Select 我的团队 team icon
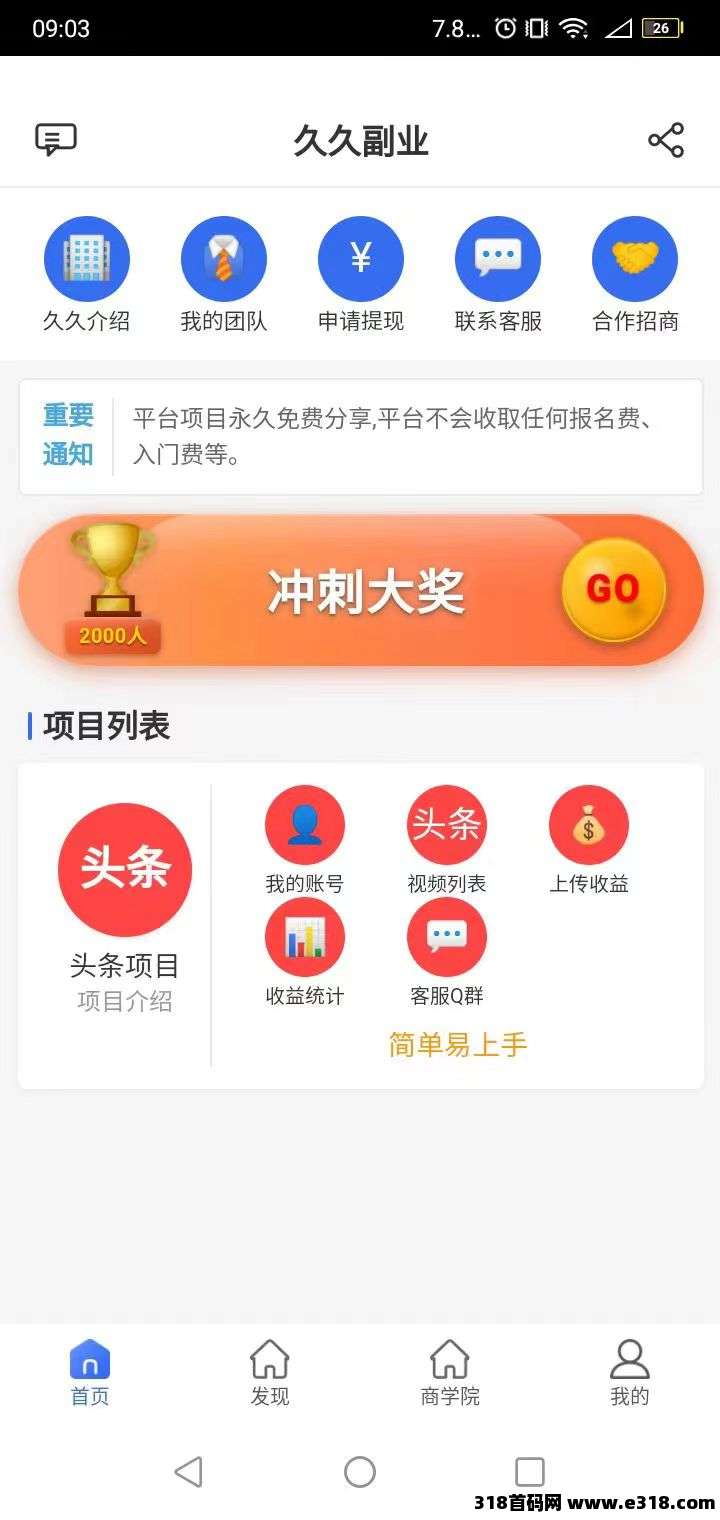Viewport: 720px width, 1520px height. (x=224, y=258)
